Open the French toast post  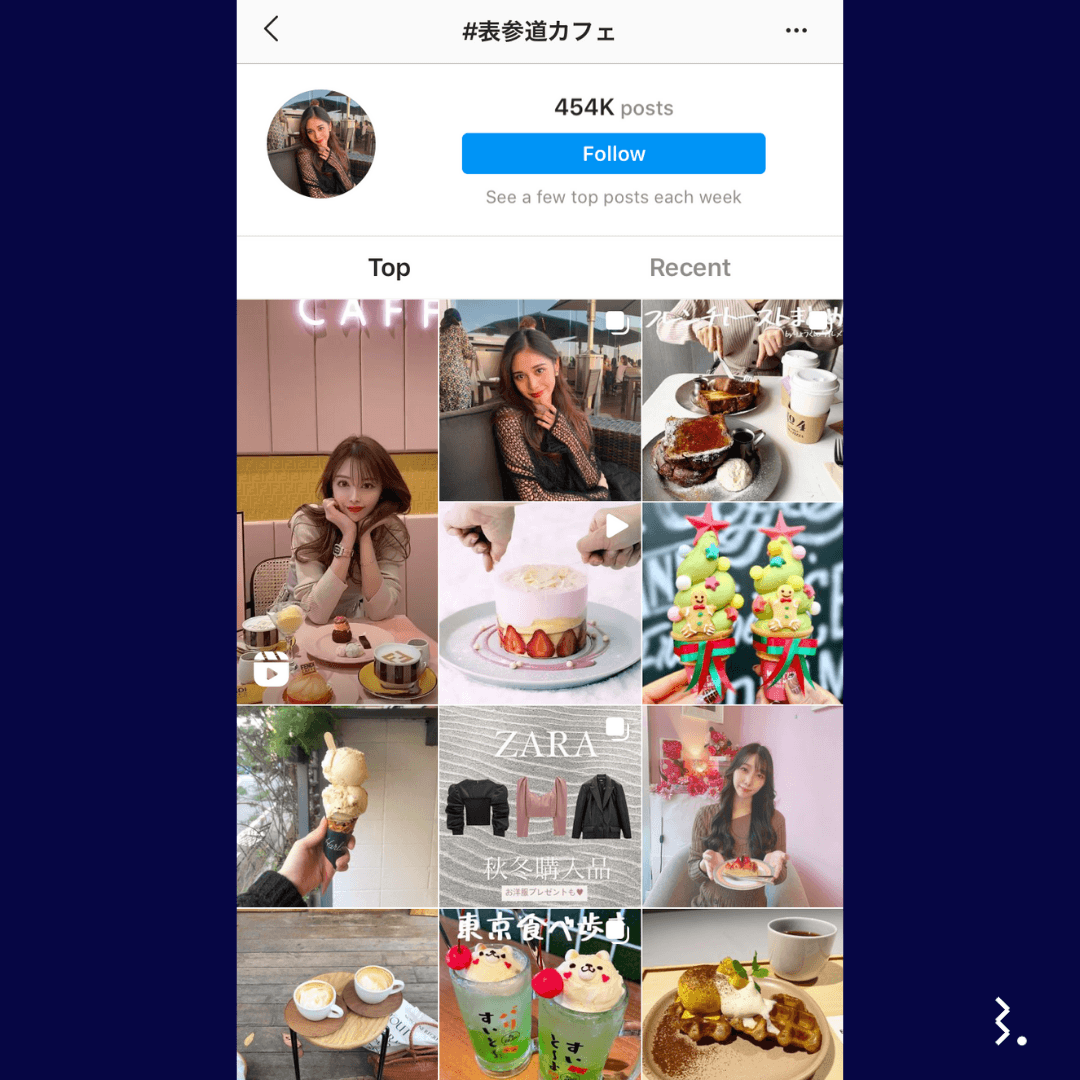[x=742, y=400]
